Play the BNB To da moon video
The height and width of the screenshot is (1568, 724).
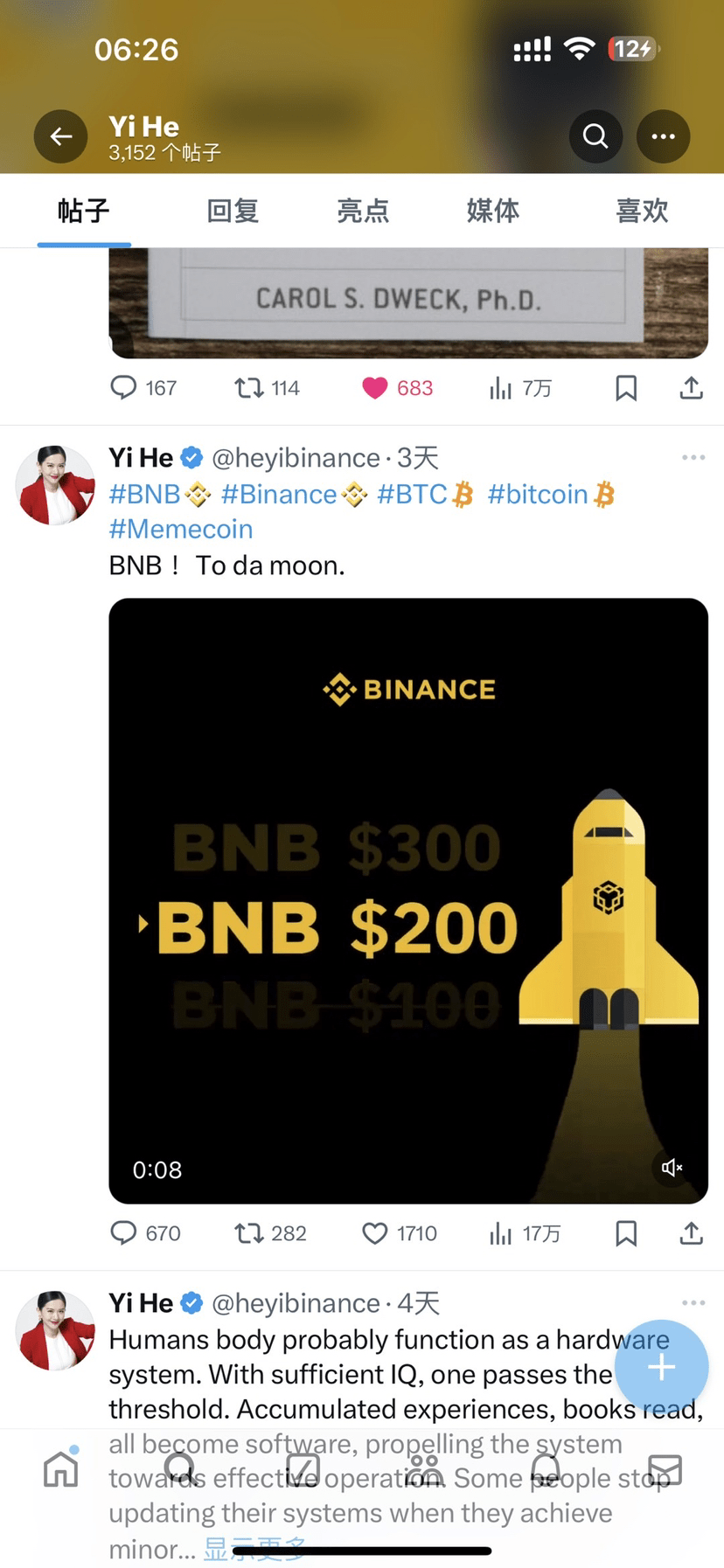tap(407, 900)
